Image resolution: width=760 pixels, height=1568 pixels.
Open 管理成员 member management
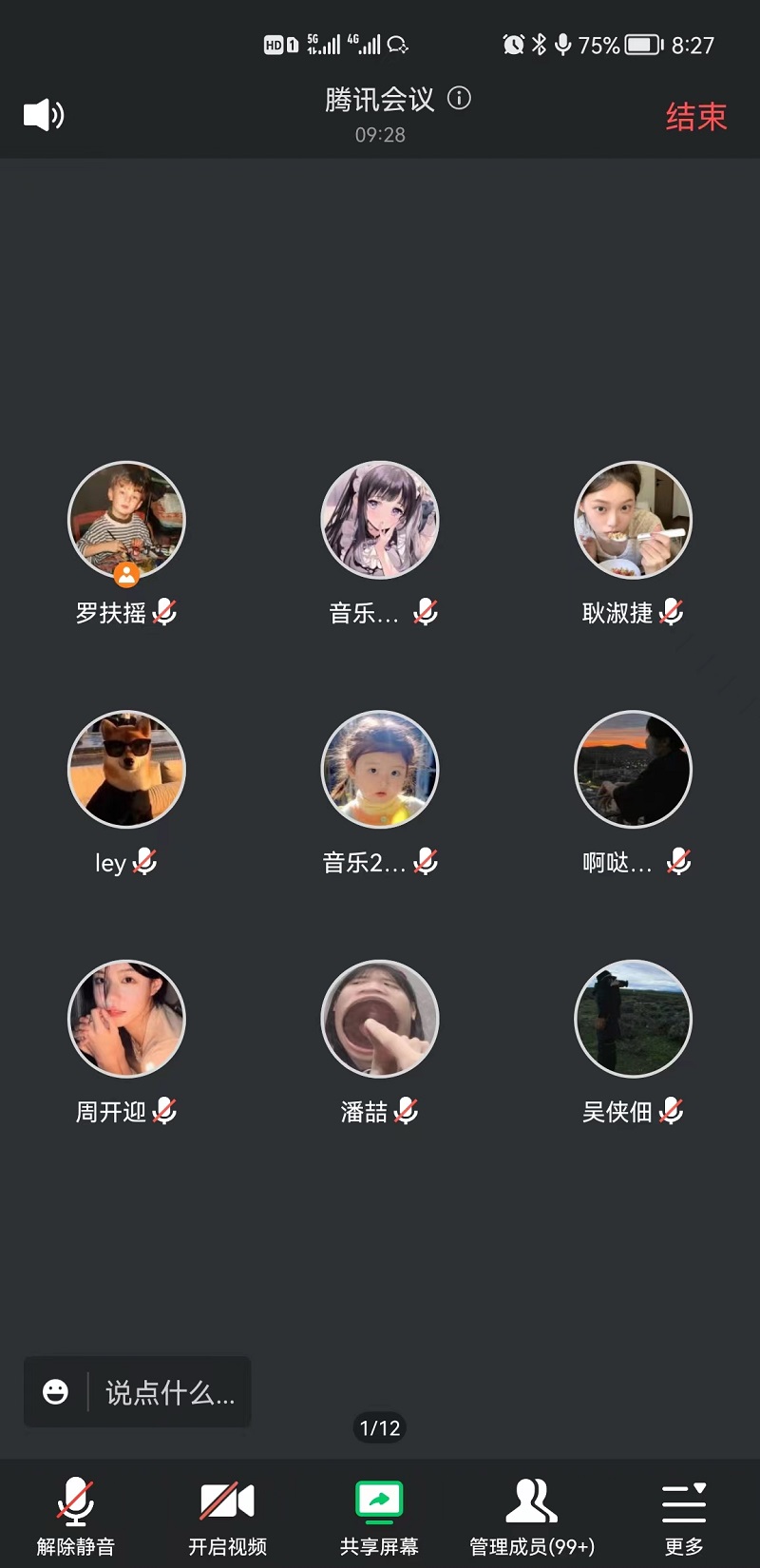click(532, 1516)
